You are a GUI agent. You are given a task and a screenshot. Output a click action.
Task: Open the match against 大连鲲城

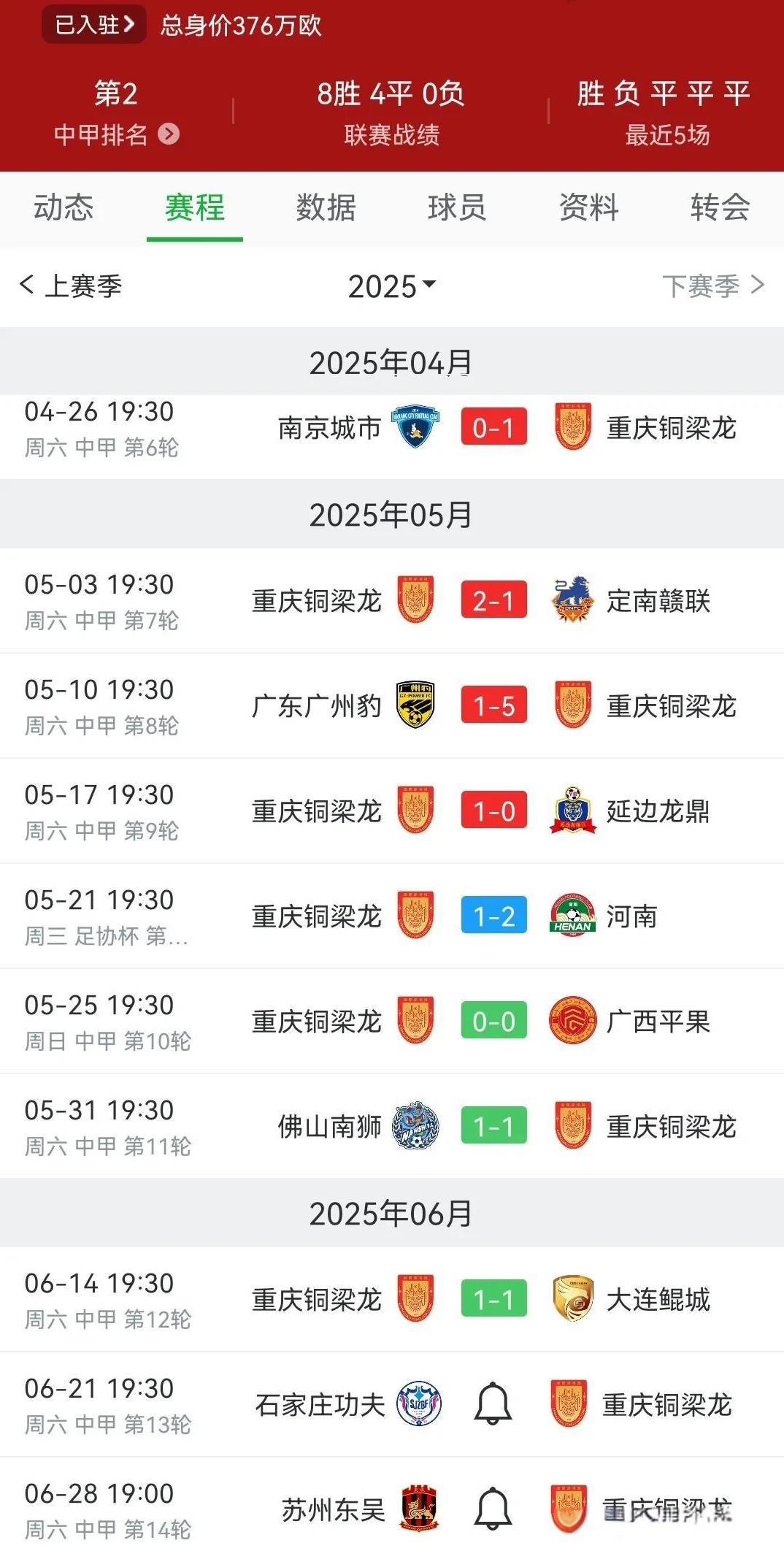(392, 1299)
